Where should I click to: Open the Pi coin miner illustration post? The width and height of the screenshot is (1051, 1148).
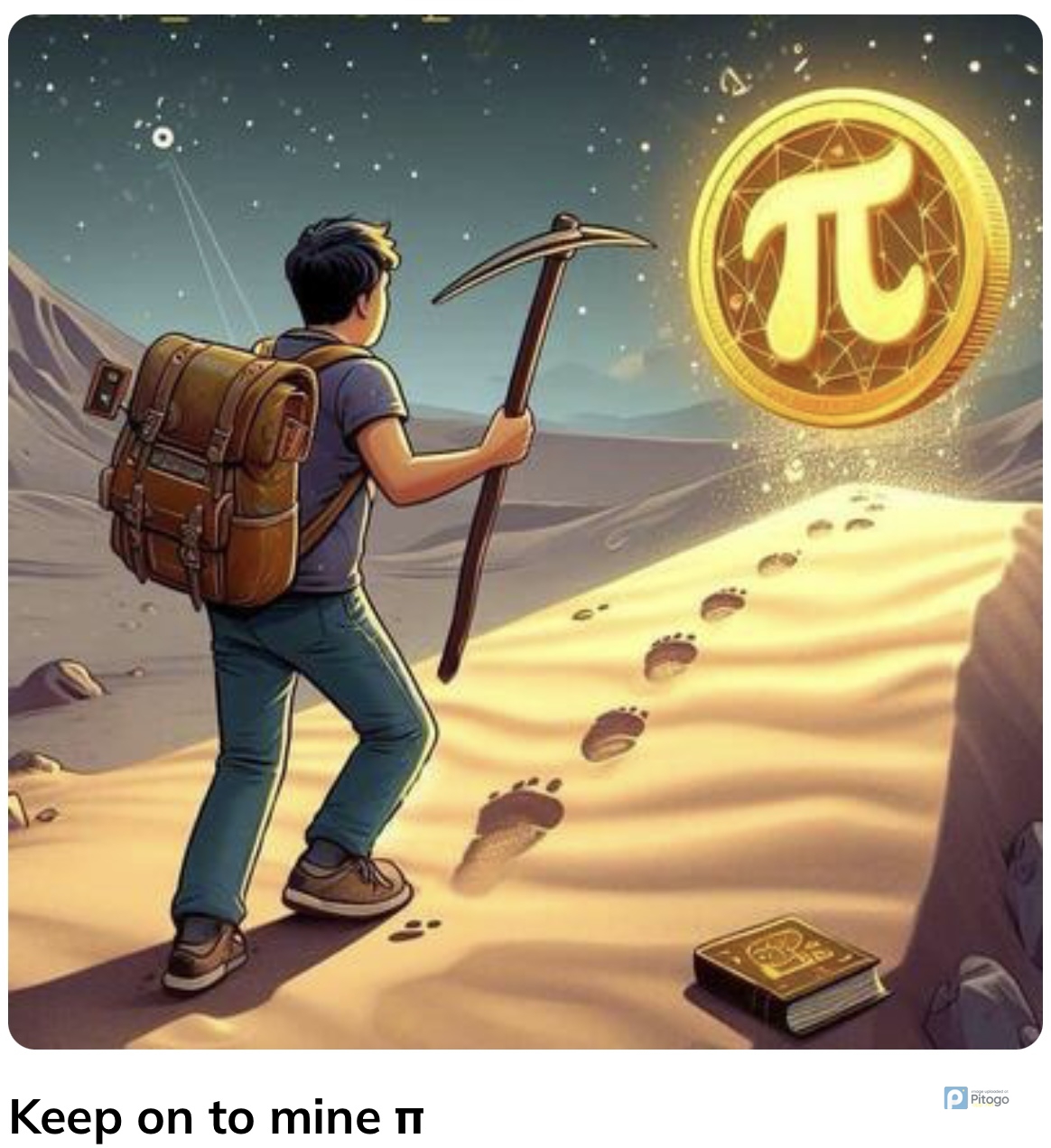click(525, 532)
